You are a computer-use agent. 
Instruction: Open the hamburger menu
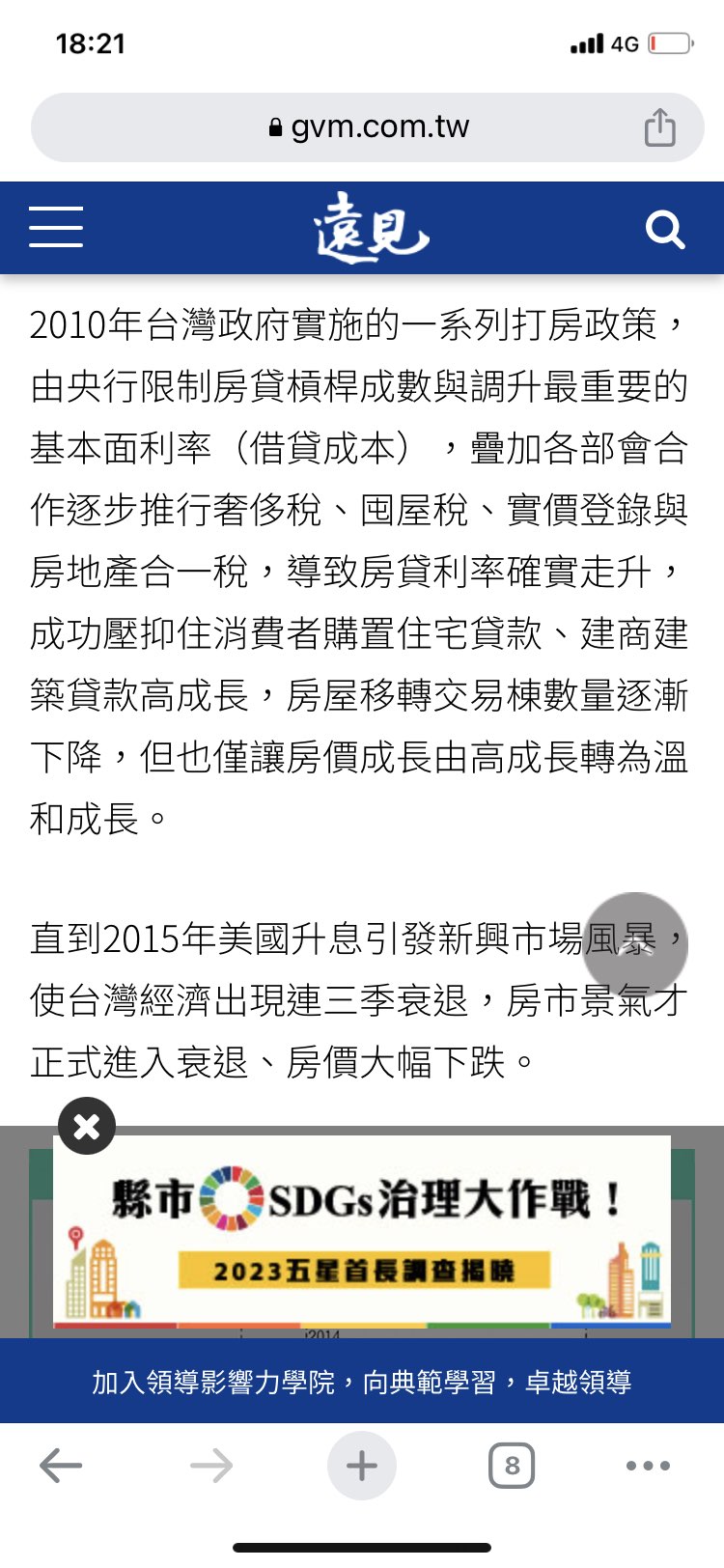[x=56, y=227]
